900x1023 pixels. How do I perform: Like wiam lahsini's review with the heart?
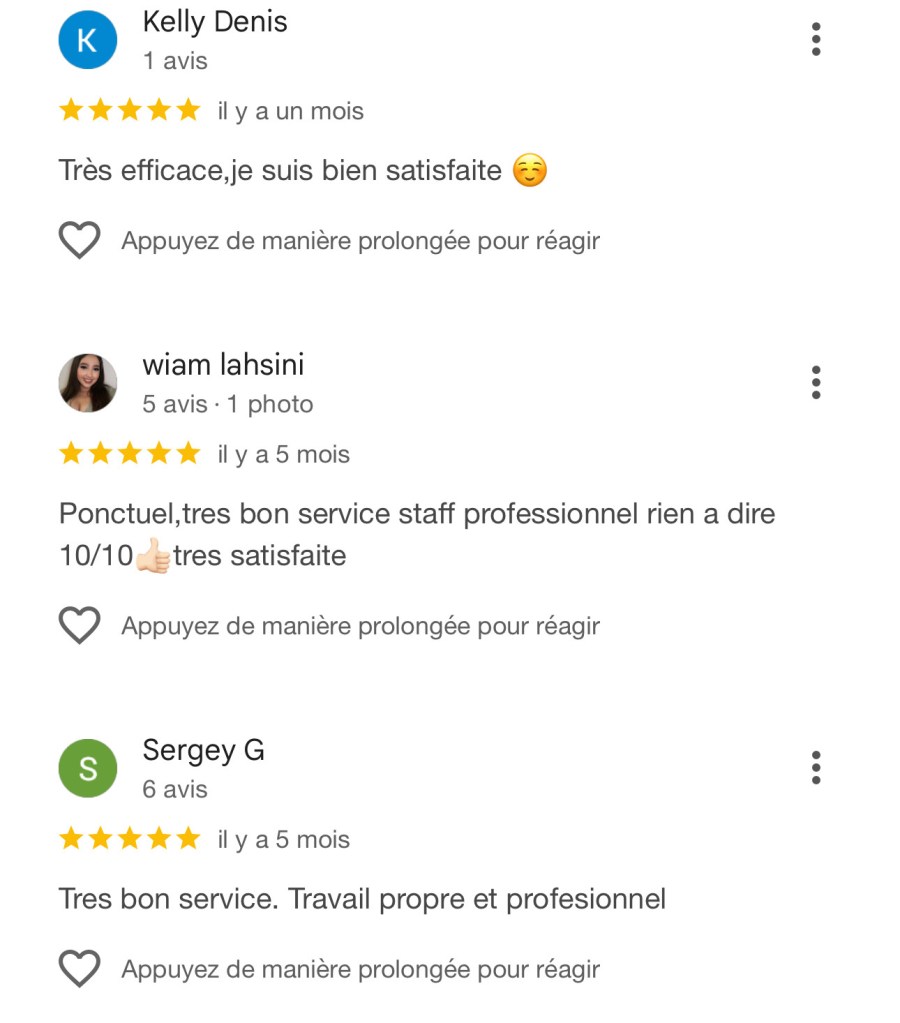[80, 626]
